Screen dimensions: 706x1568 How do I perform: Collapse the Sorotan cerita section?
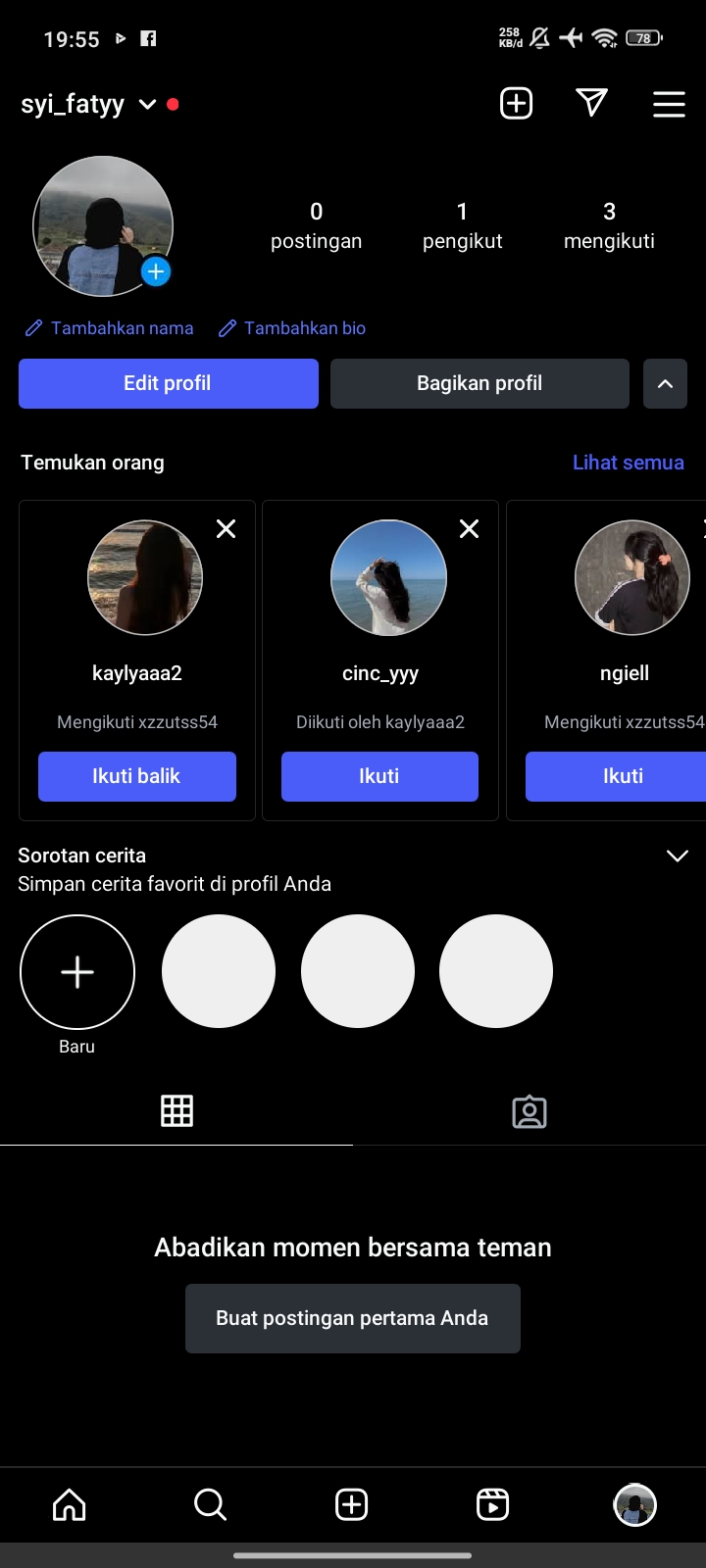click(677, 856)
